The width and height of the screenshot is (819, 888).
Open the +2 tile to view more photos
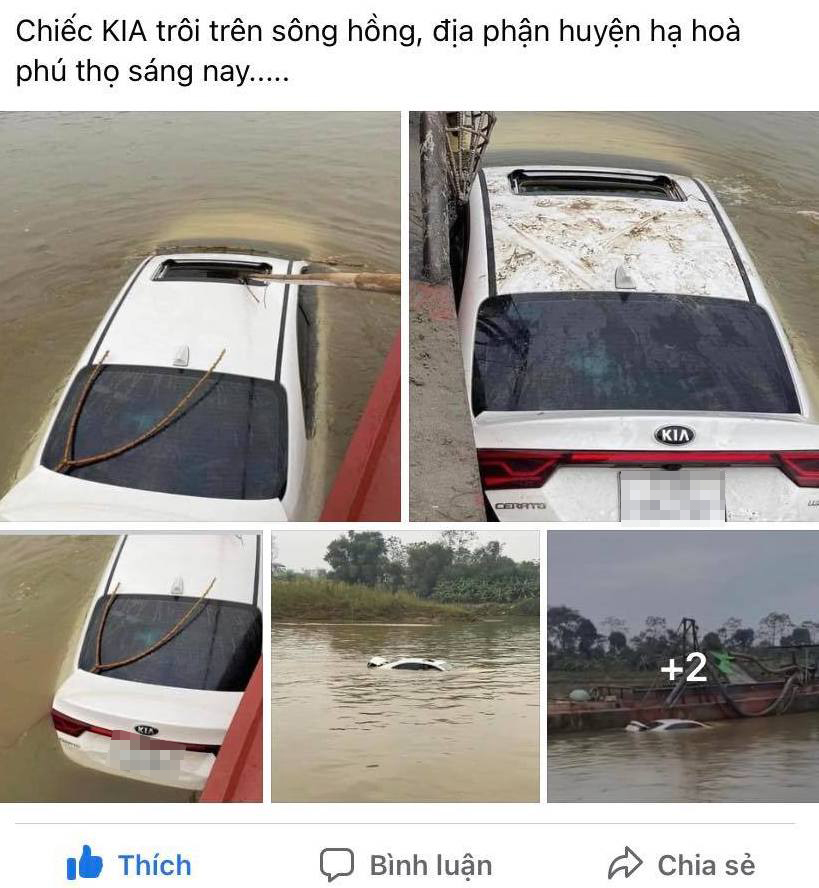[x=683, y=667]
